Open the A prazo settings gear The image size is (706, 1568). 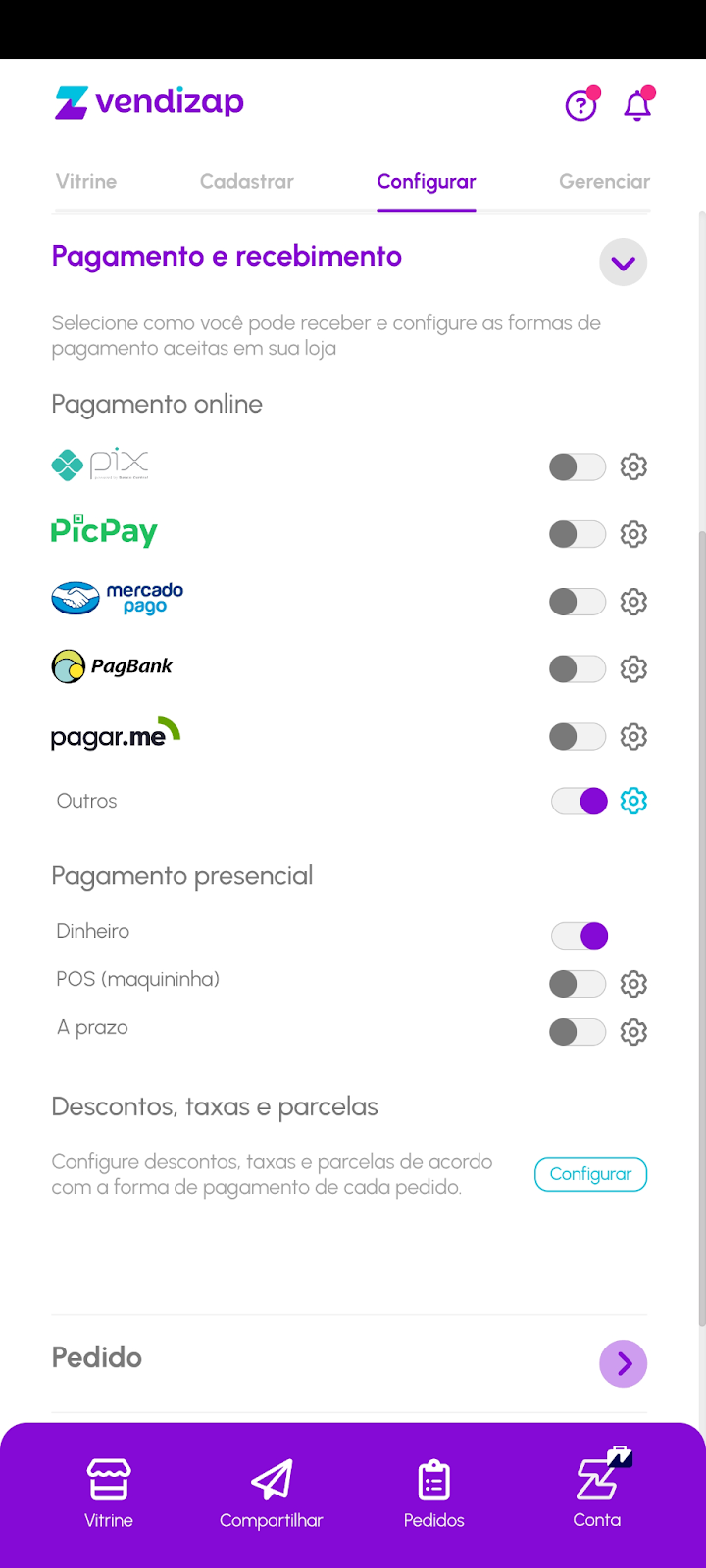coord(633,1032)
